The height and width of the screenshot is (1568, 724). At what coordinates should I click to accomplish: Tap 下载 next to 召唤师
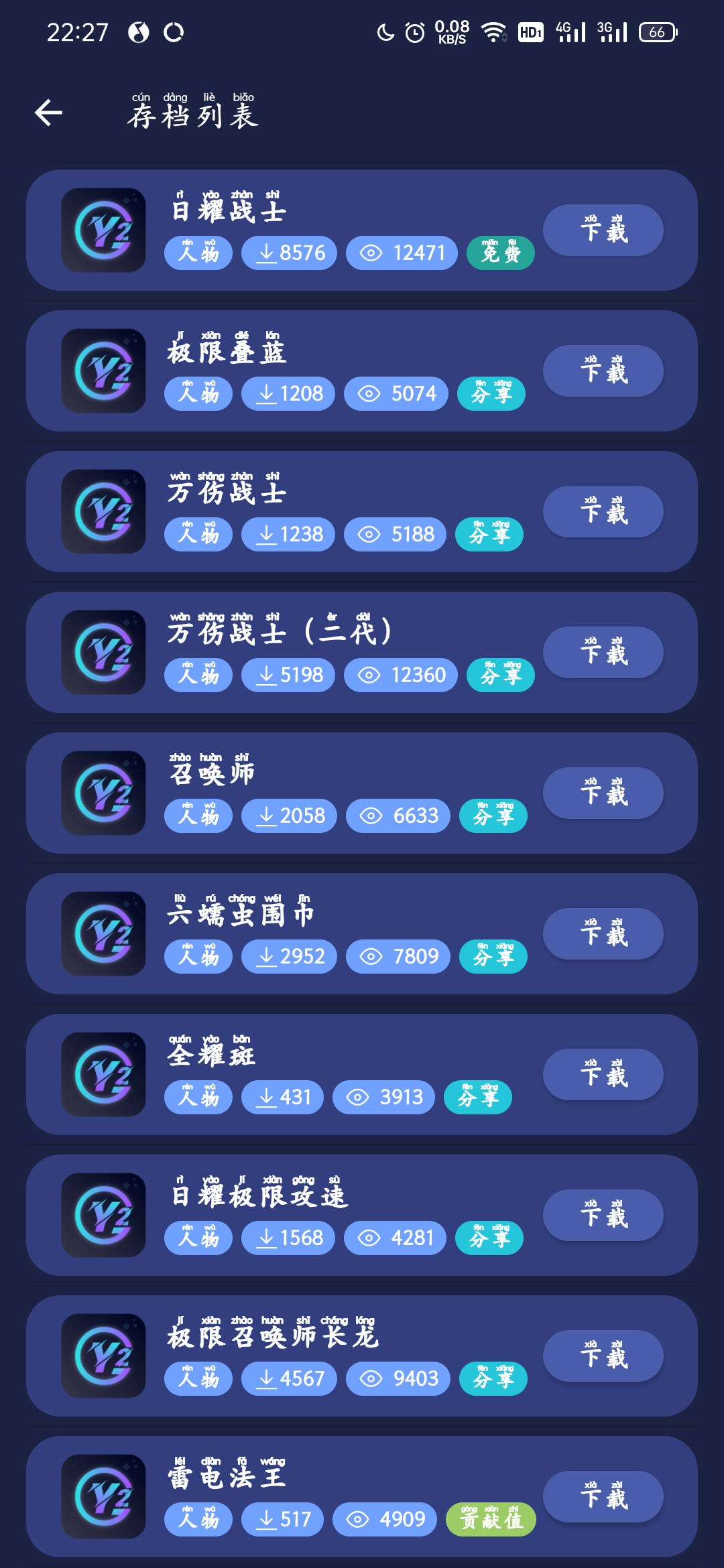(603, 793)
